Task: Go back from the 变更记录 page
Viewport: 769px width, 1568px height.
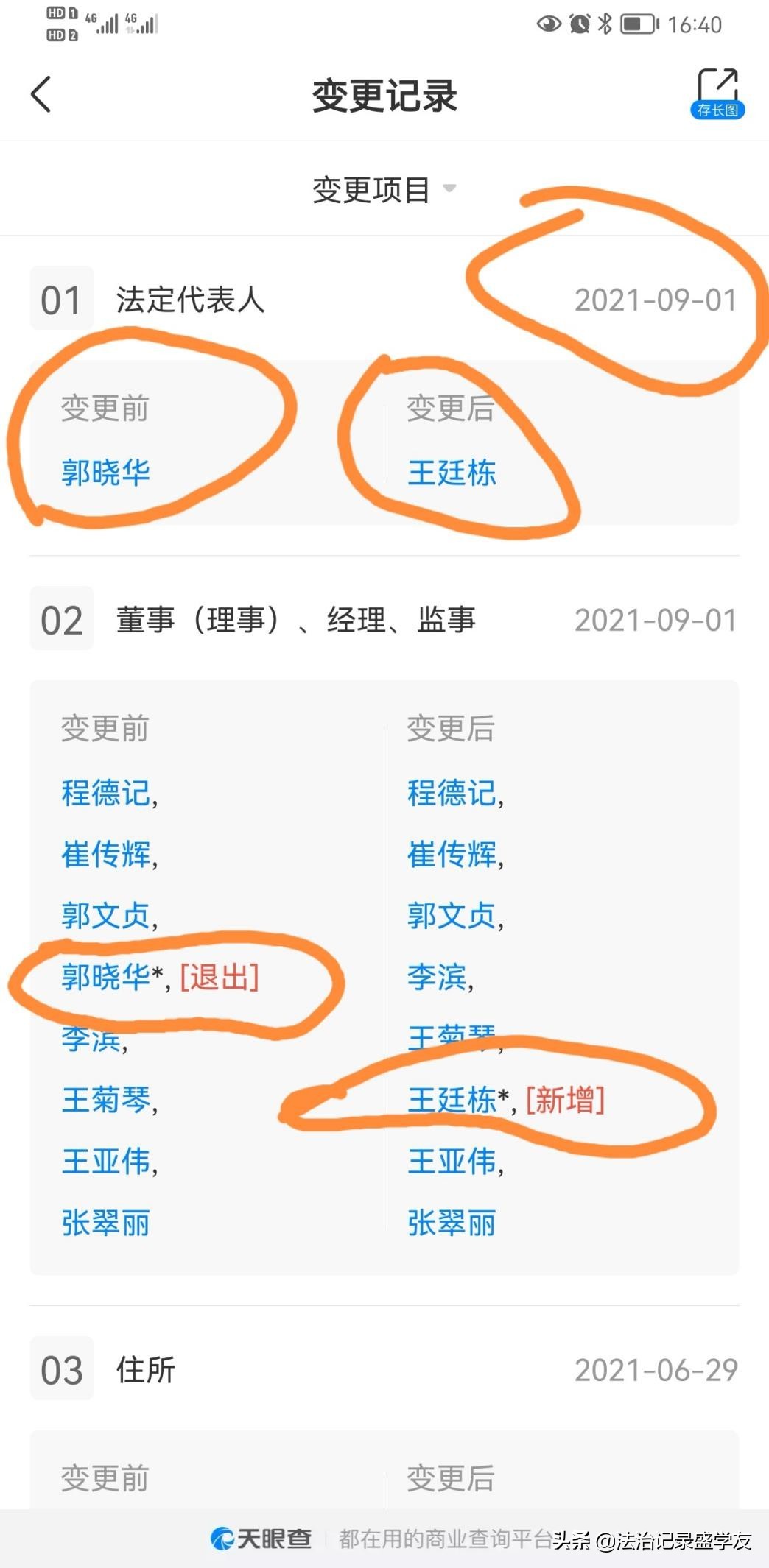Action: click(41, 94)
